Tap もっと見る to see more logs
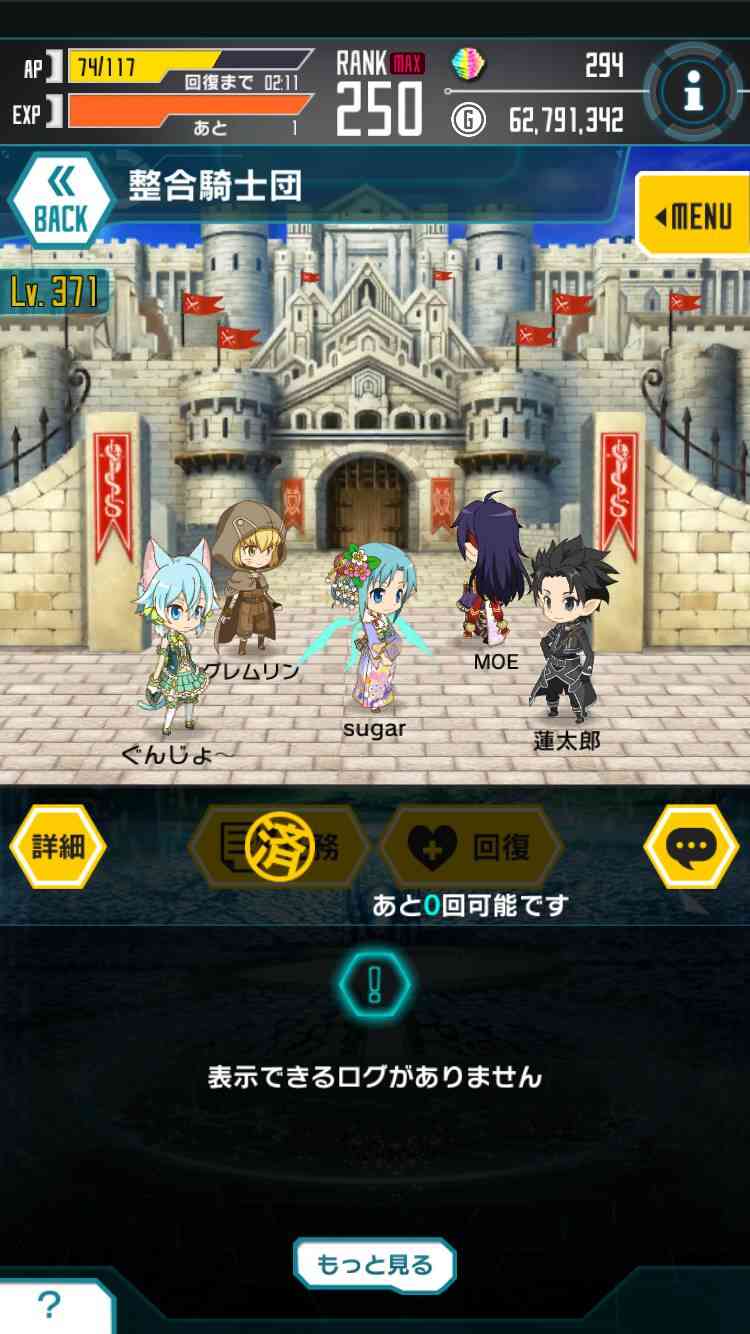 375,1265
